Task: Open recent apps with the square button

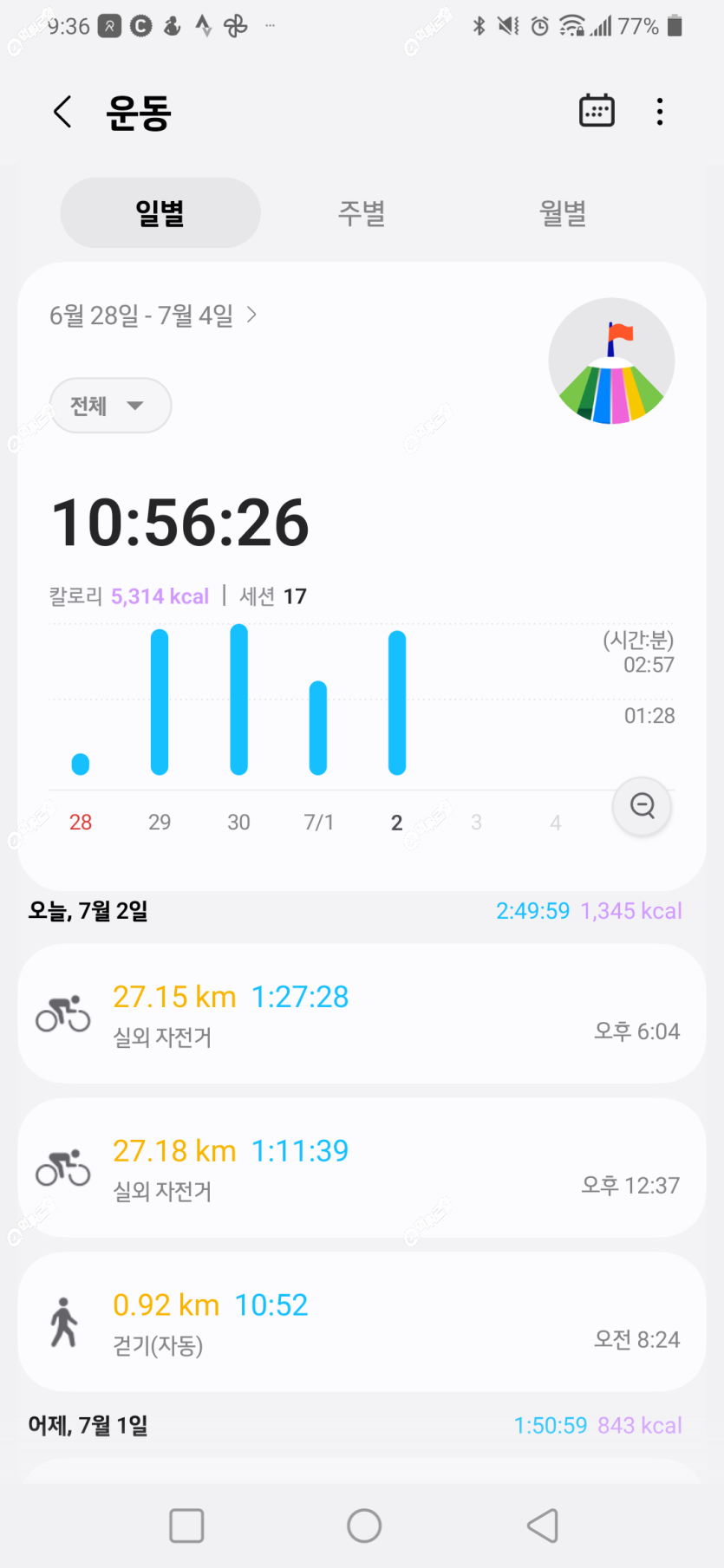Action: pos(186,1526)
